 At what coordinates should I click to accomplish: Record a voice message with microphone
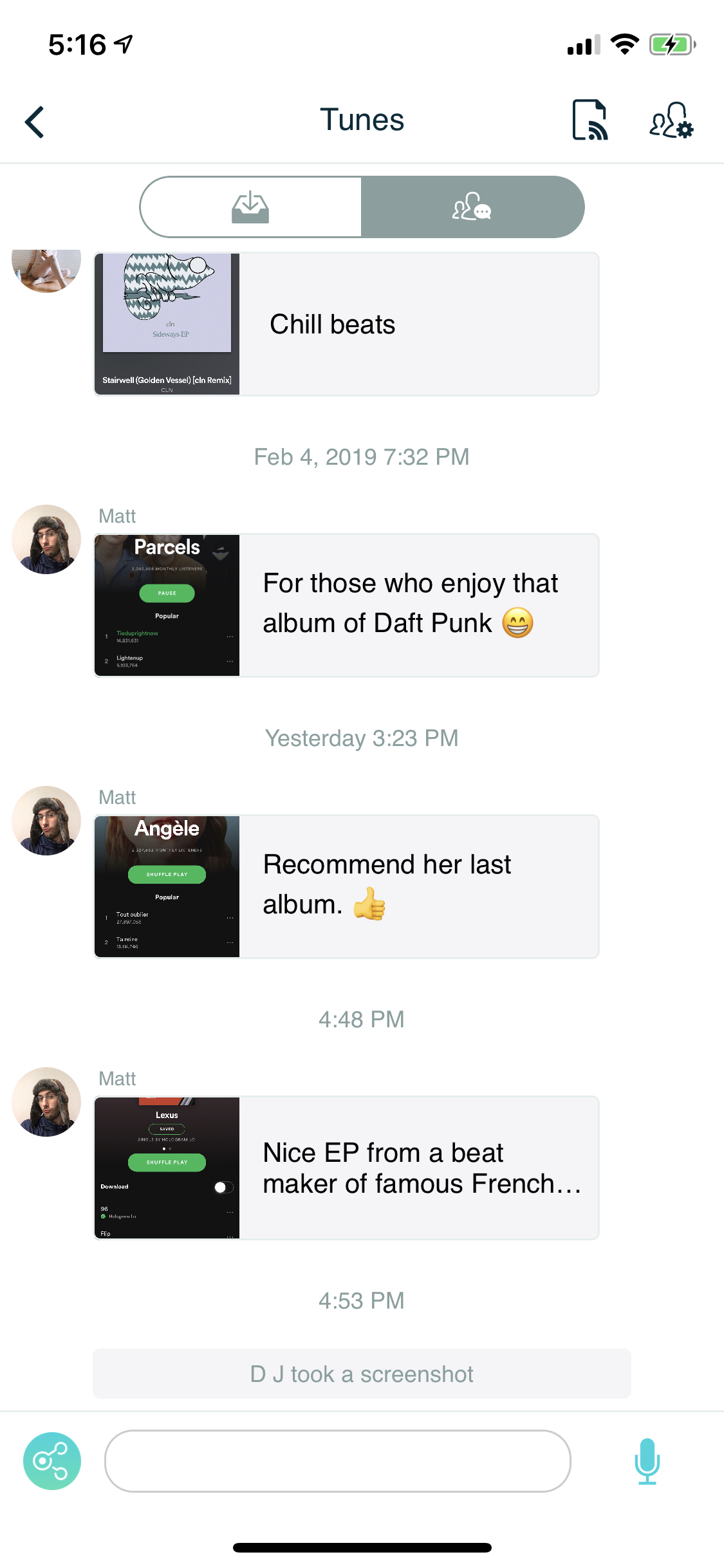(647, 1461)
